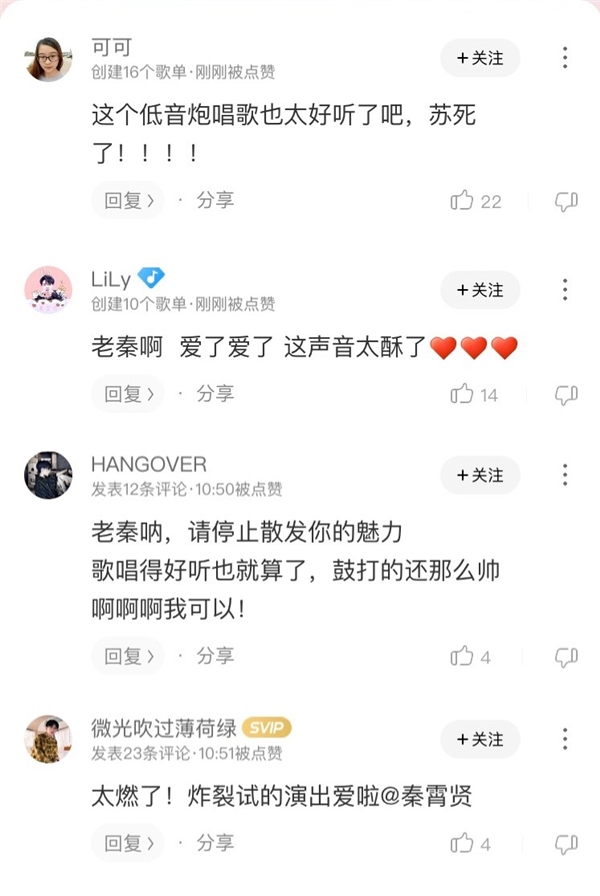
Task: Follow the user 可可
Action: tap(480, 59)
